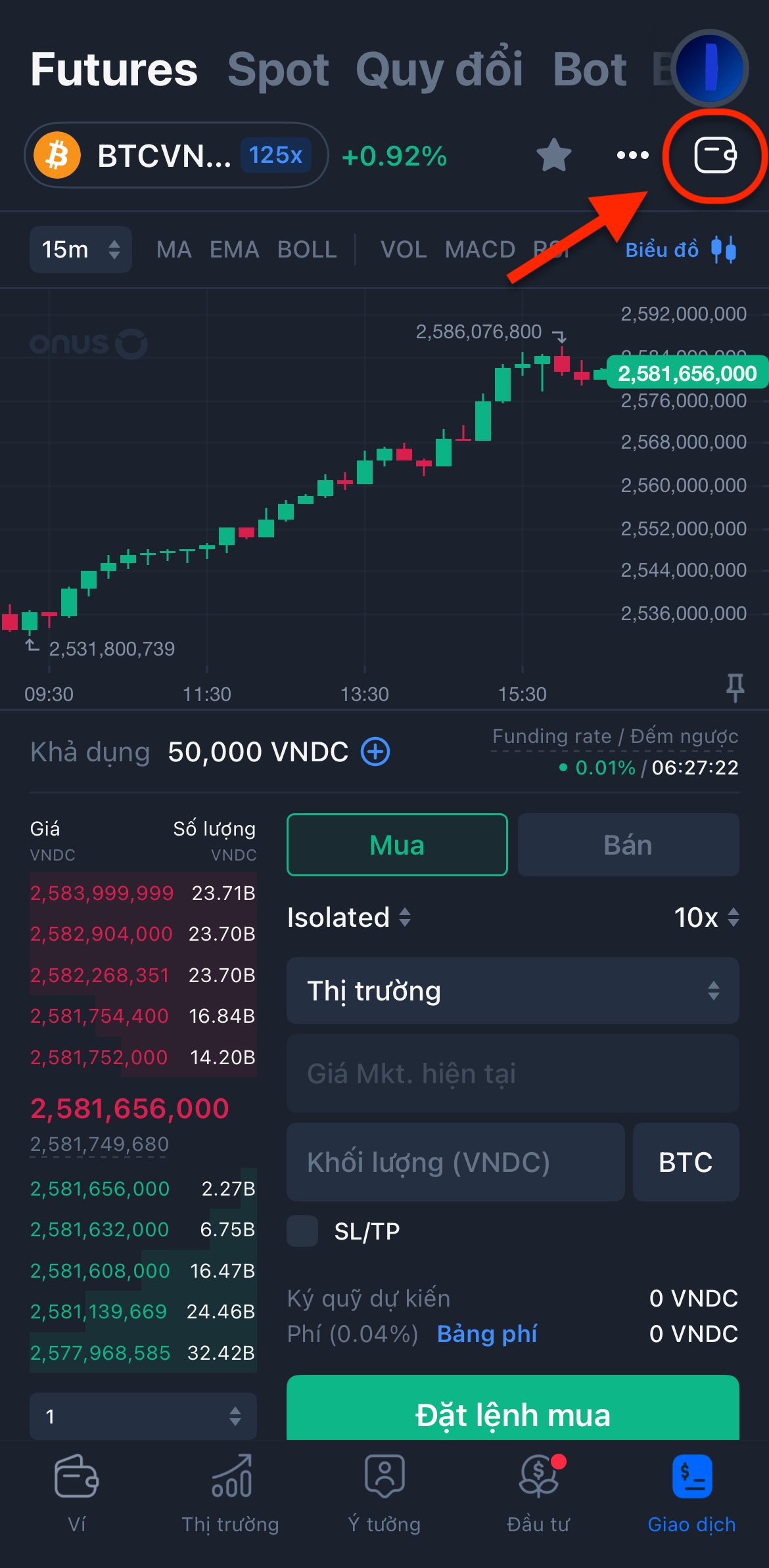Toggle the SL/TP checkbox
This screenshot has width=769, height=1568.
302,1231
